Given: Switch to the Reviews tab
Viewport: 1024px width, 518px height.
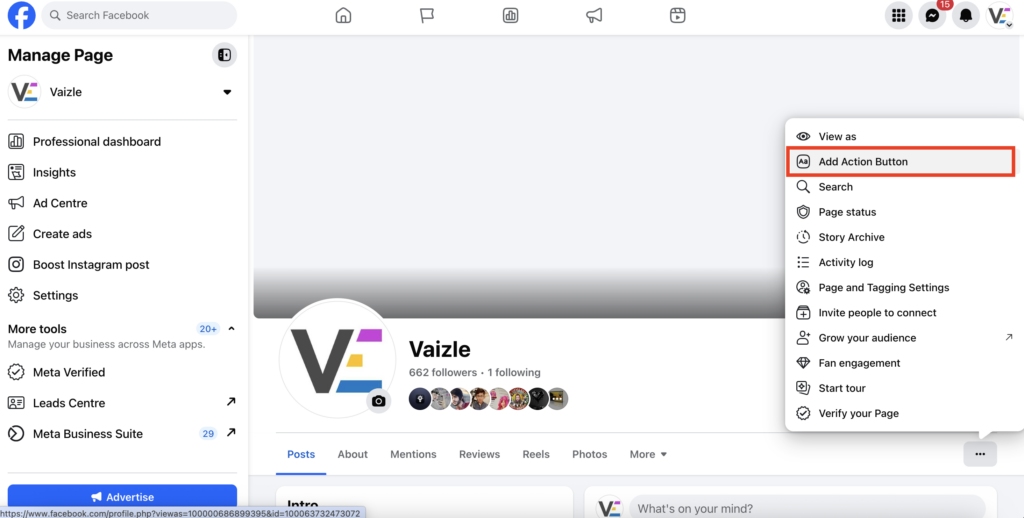Looking at the screenshot, I should point(479,454).
